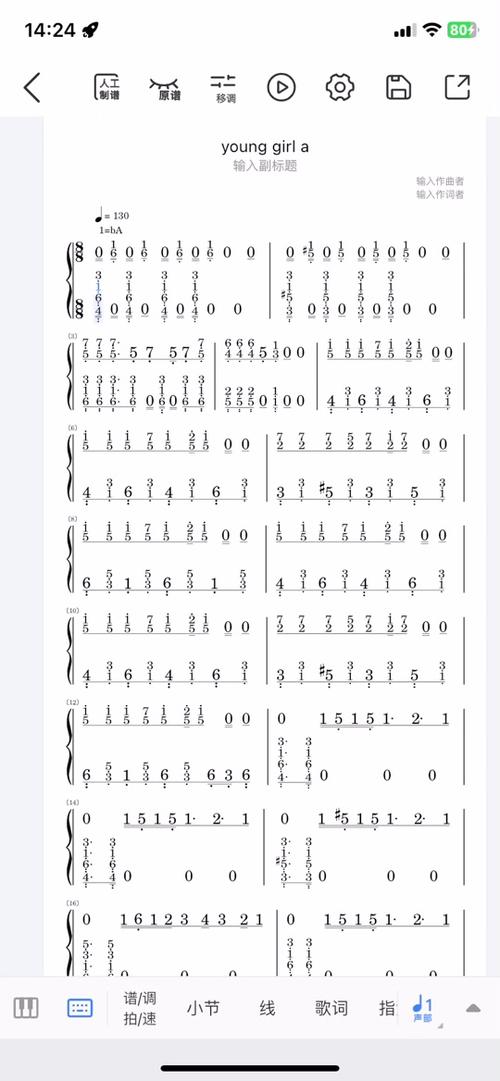Open the 小节 measure menu
500x1081 pixels.
point(203,1009)
